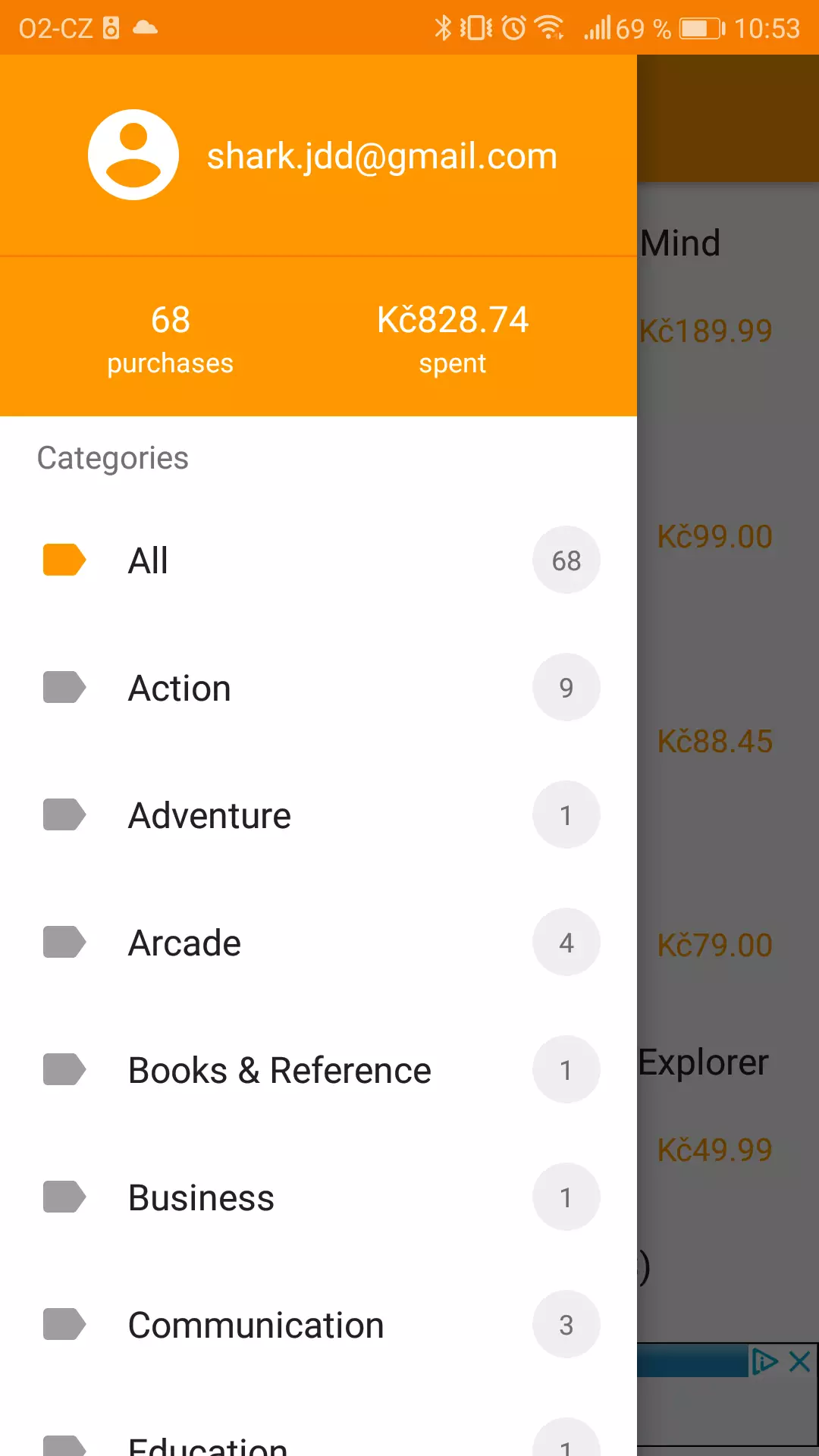Viewport: 819px width, 1456px height.
Task: Open the Action category
Action: [318, 688]
